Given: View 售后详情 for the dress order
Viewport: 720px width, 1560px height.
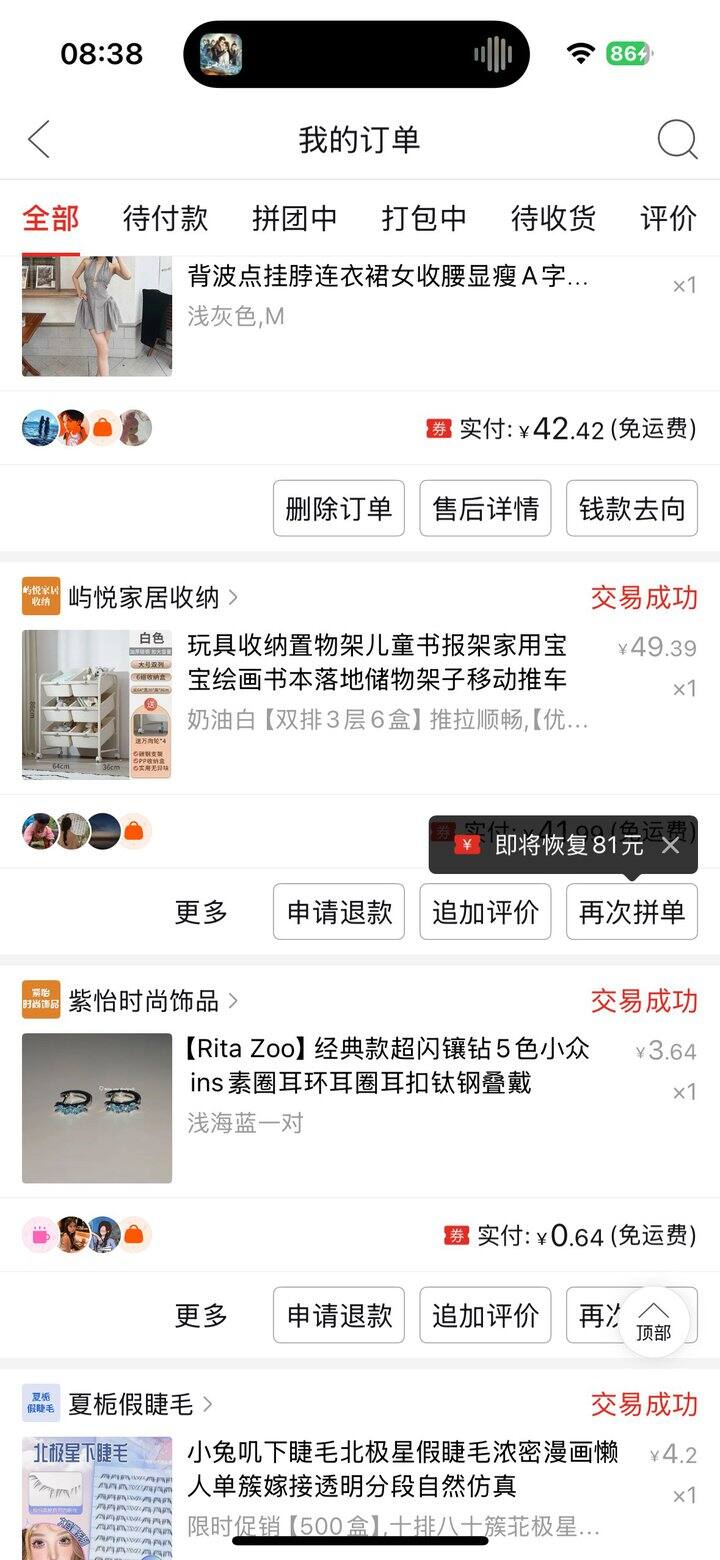Looking at the screenshot, I should click(x=485, y=508).
